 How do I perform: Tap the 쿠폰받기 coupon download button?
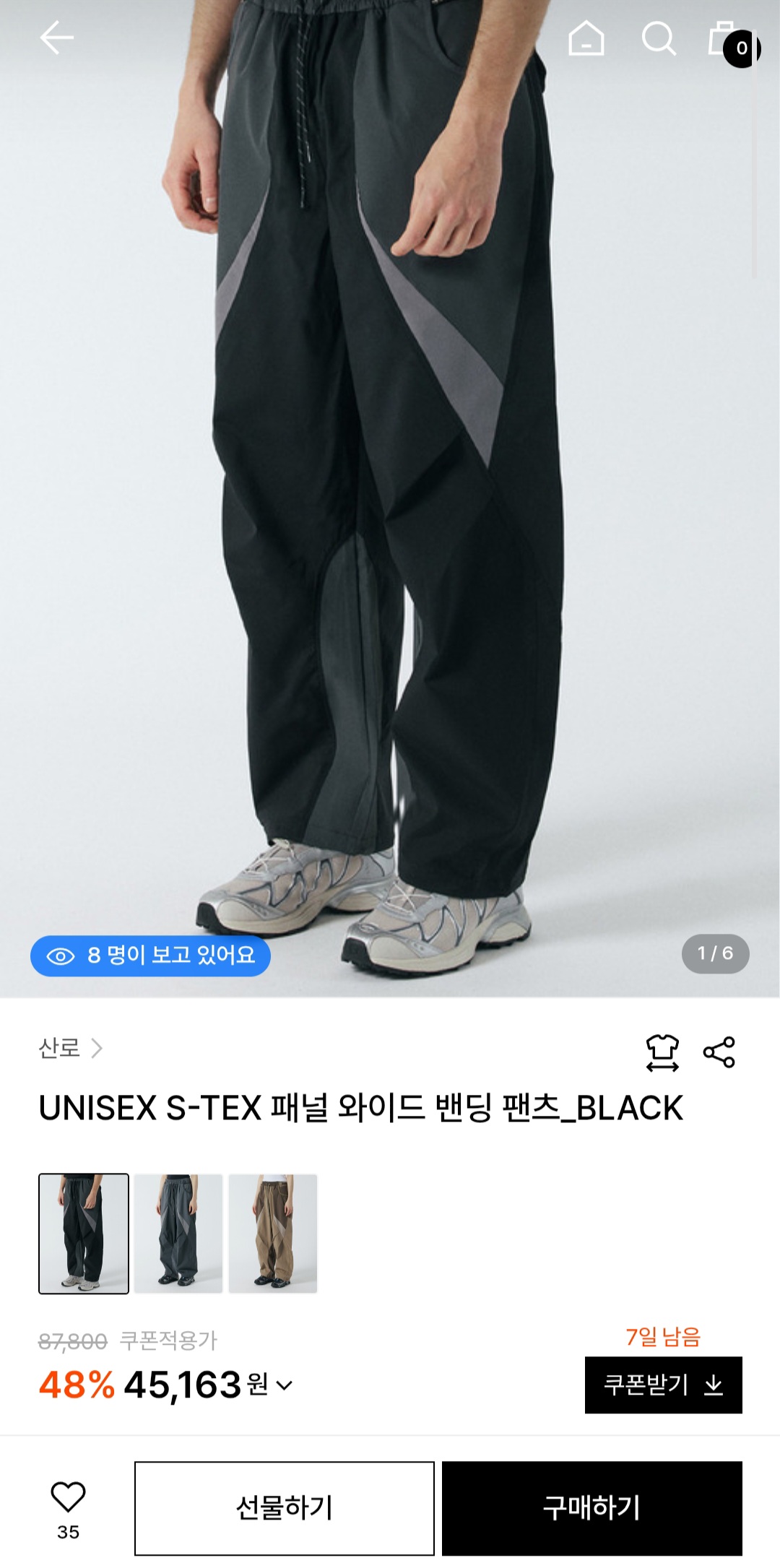coord(664,1385)
